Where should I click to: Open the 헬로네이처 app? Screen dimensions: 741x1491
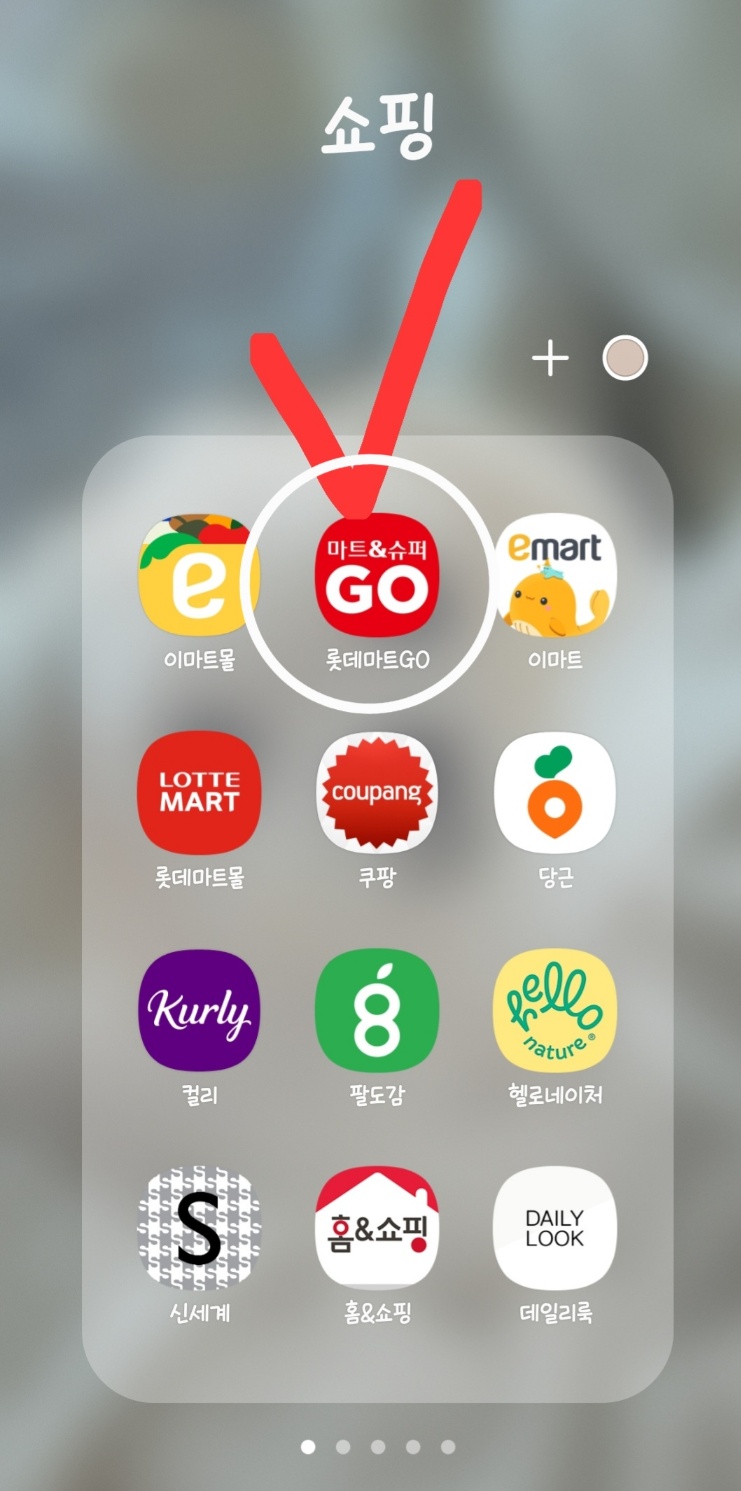coord(555,1010)
